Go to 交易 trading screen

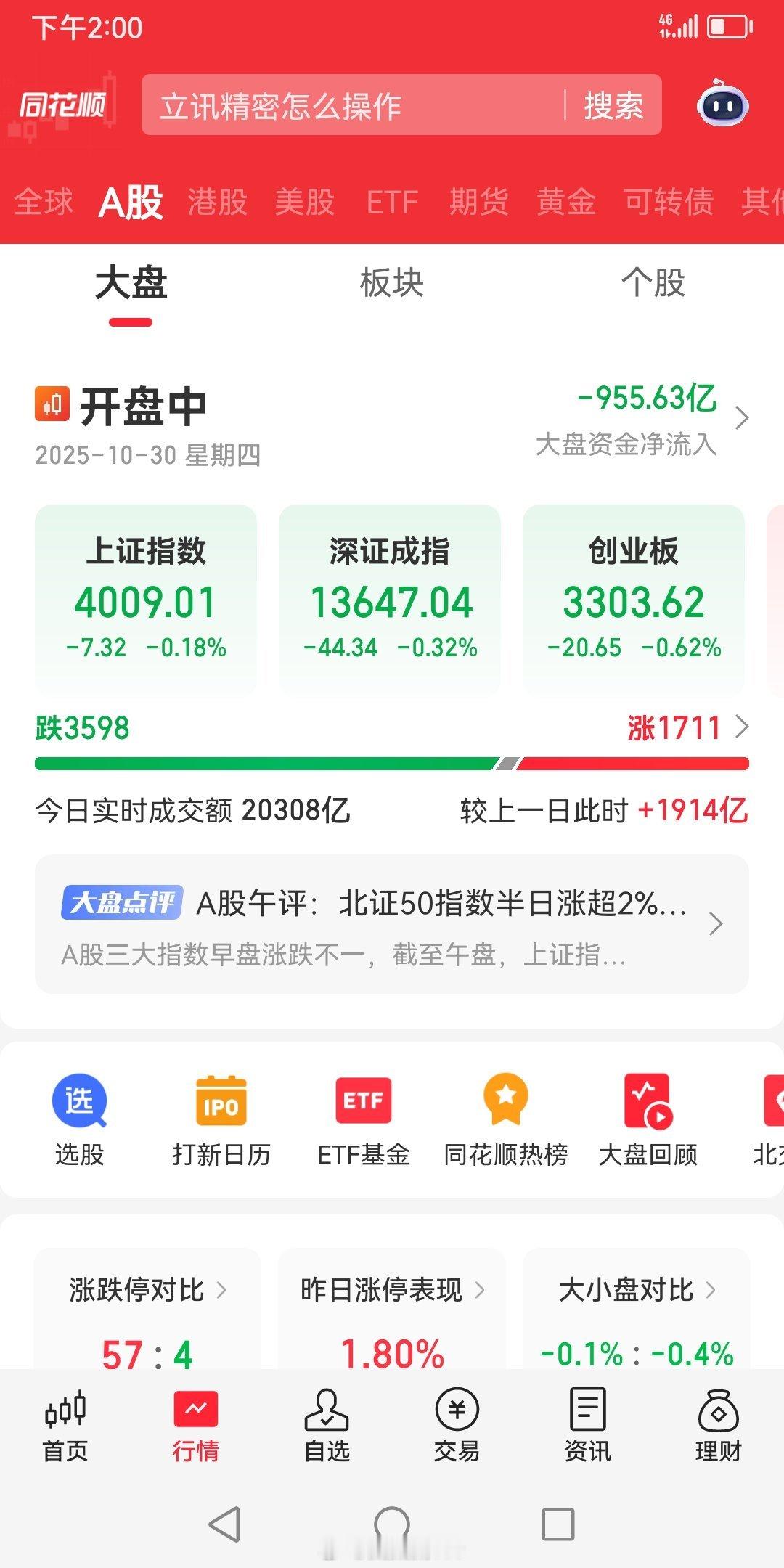click(457, 1426)
